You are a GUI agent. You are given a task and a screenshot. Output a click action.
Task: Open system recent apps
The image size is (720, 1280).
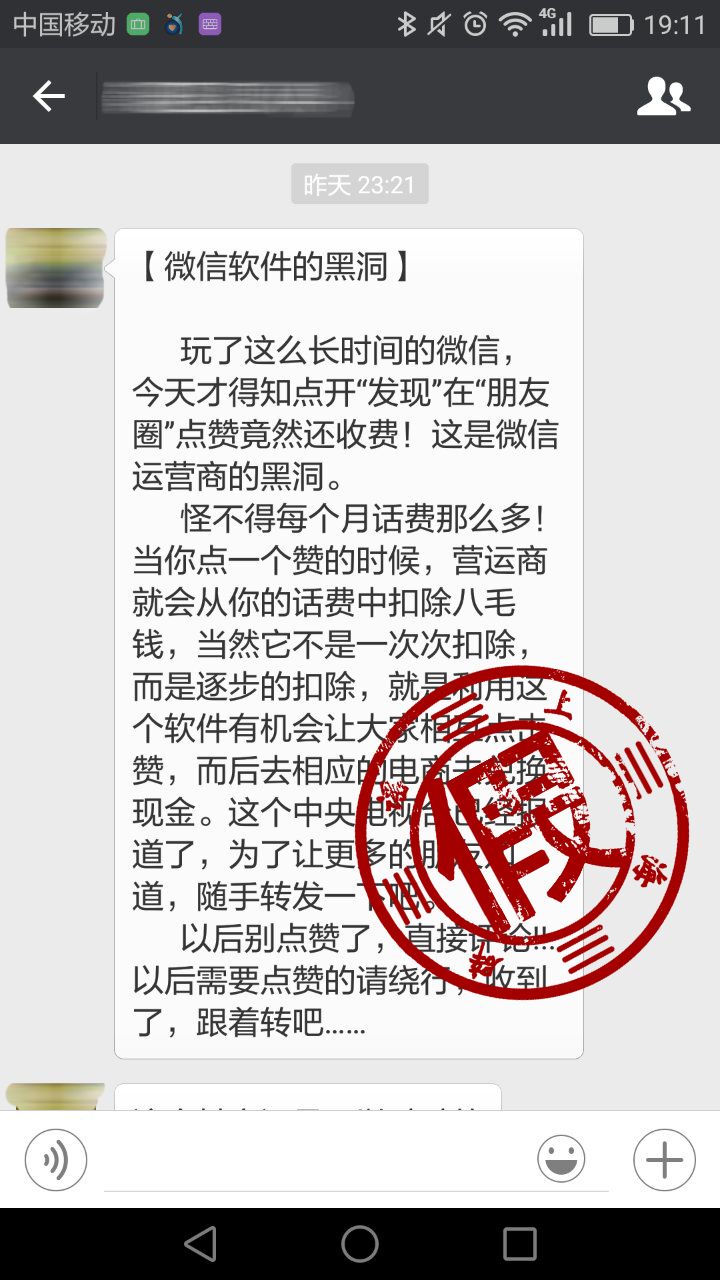coord(519,1244)
